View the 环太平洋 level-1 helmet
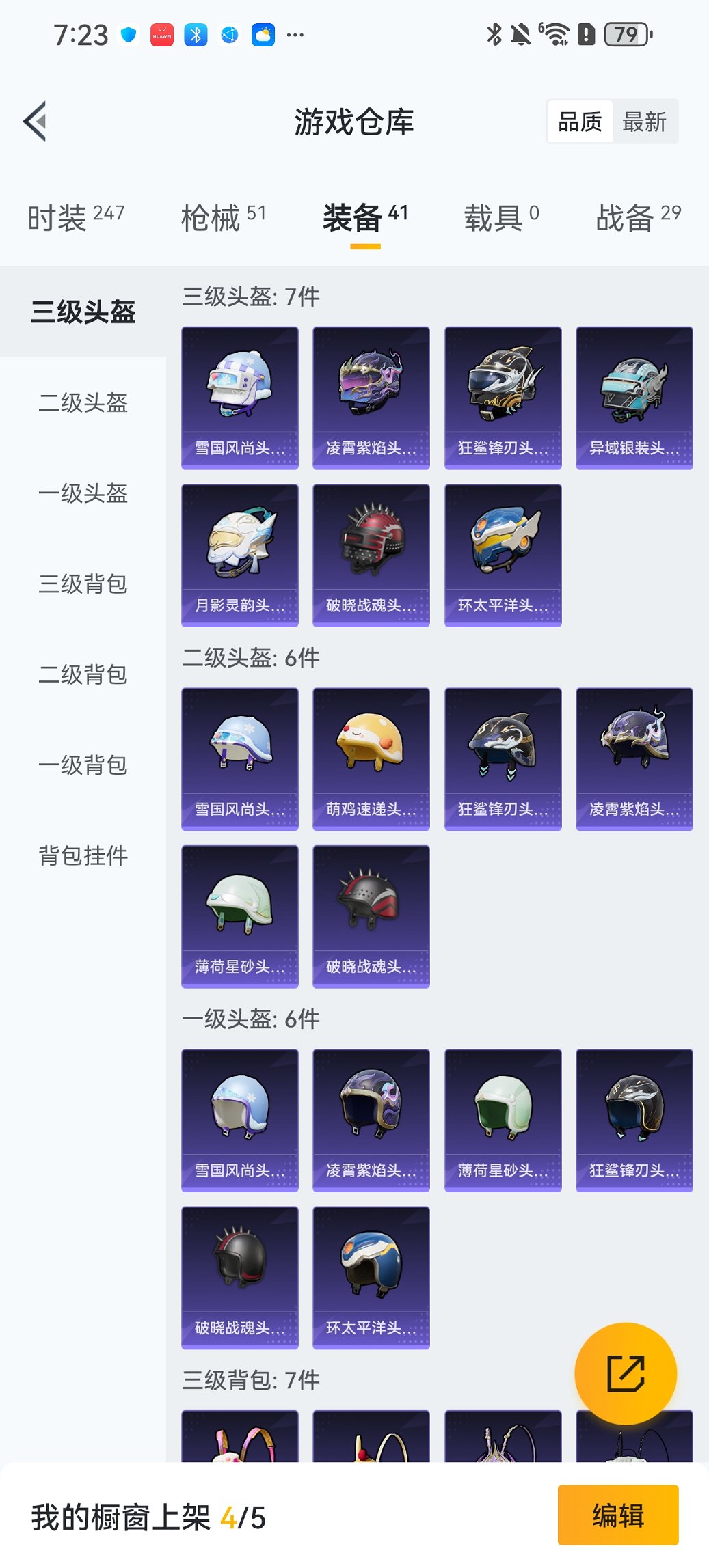Viewport: 709px width, 1568px height. tap(371, 1278)
